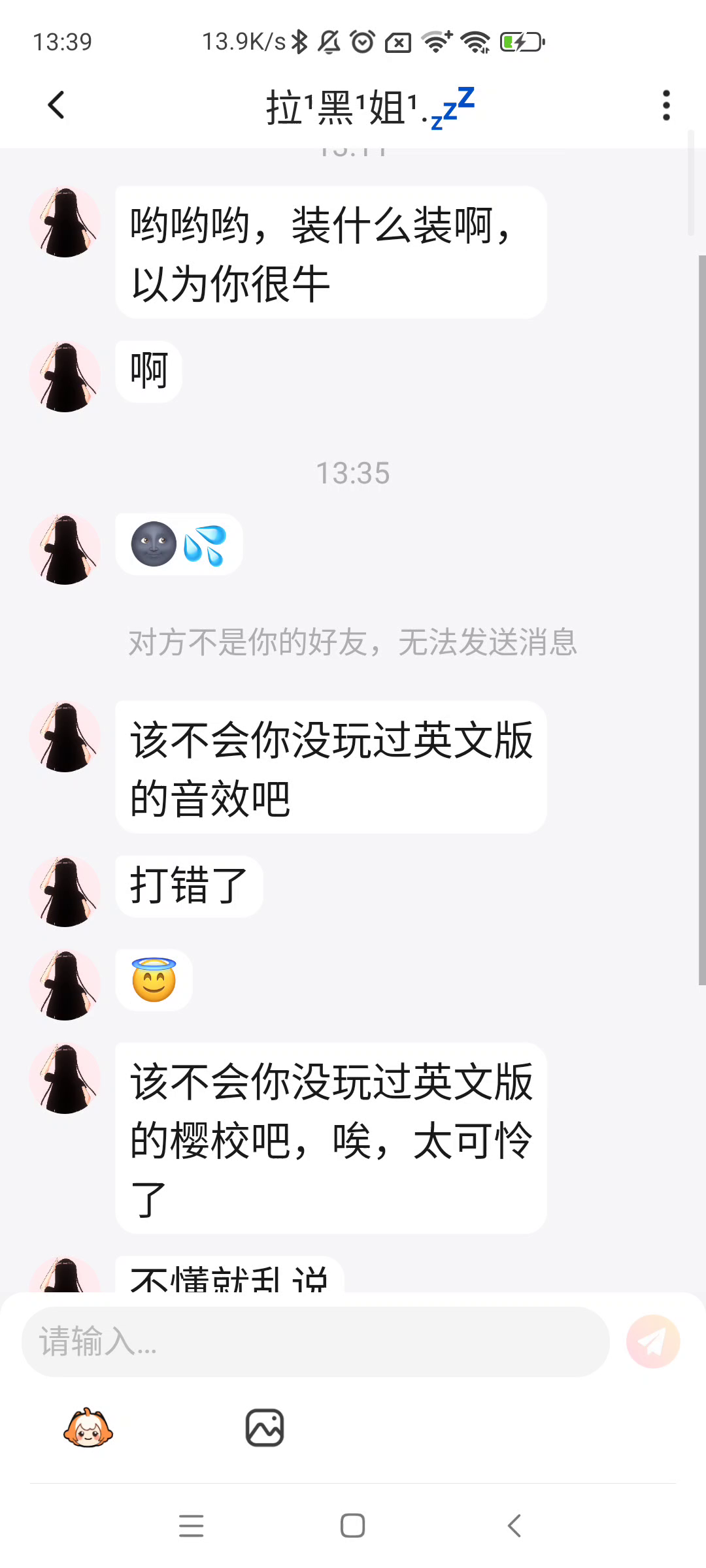Go to the system home screen
This screenshot has width=706, height=1568.
tap(353, 1526)
